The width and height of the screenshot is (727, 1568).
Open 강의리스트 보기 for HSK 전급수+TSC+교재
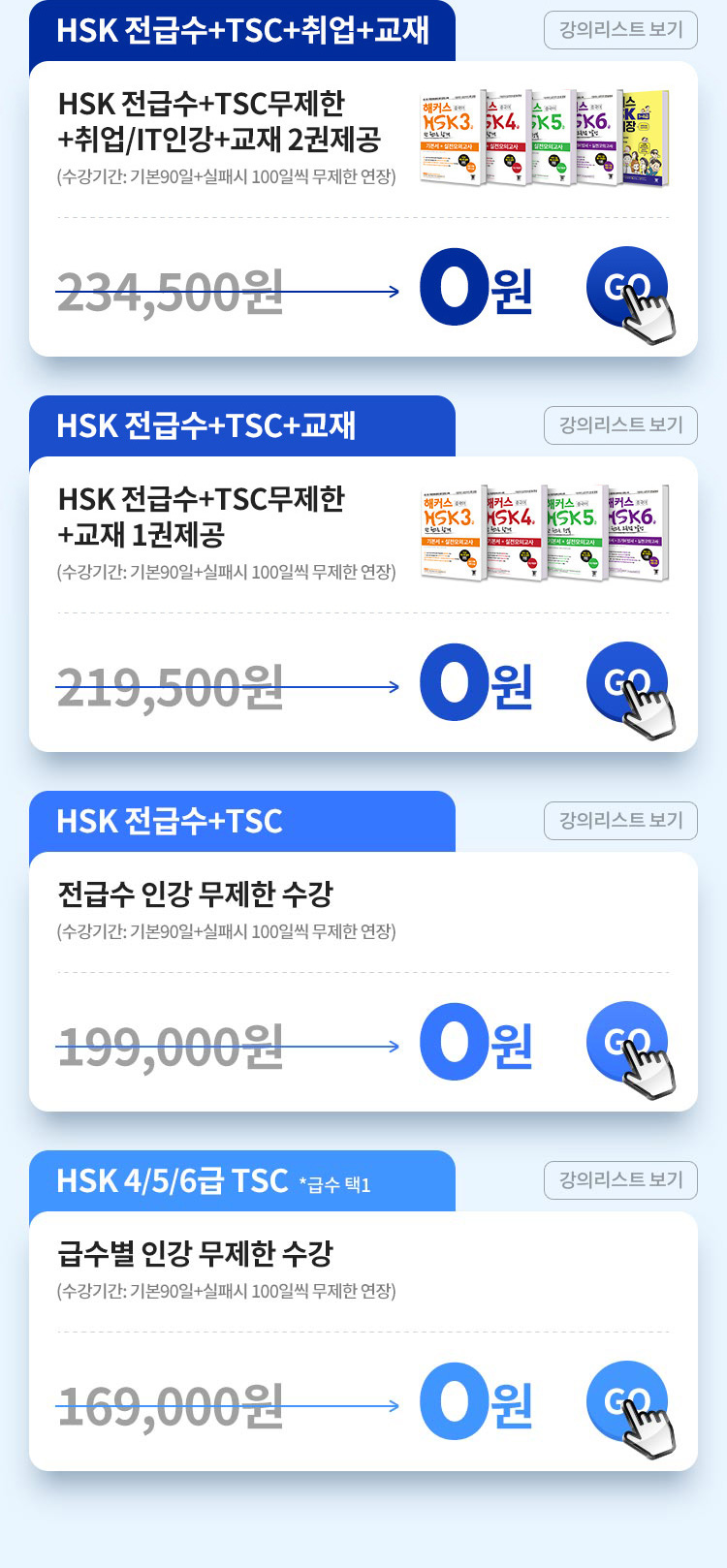click(x=620, y=425)
